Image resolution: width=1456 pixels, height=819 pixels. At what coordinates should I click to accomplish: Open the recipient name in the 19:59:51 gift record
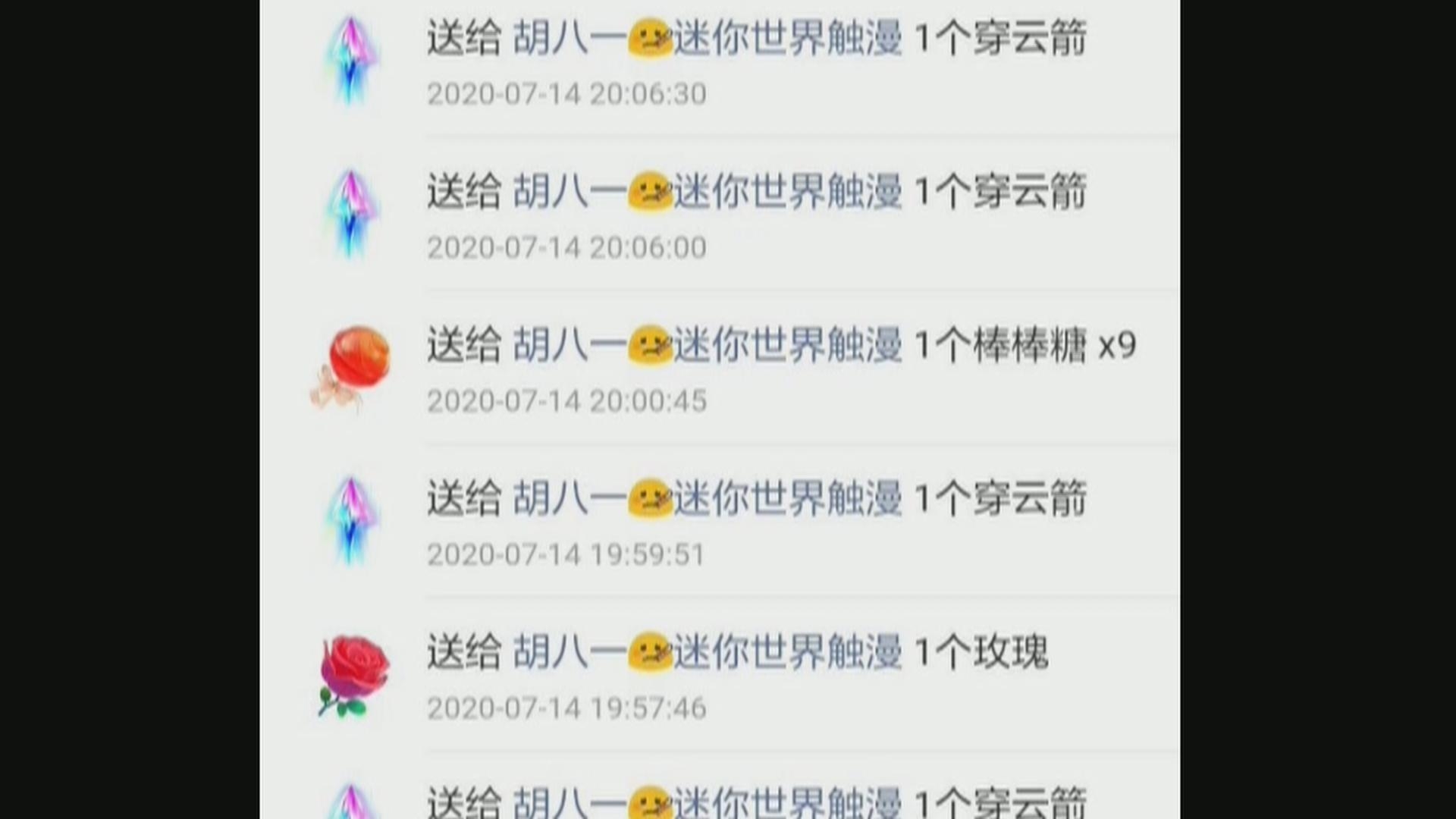pos(707,498)
